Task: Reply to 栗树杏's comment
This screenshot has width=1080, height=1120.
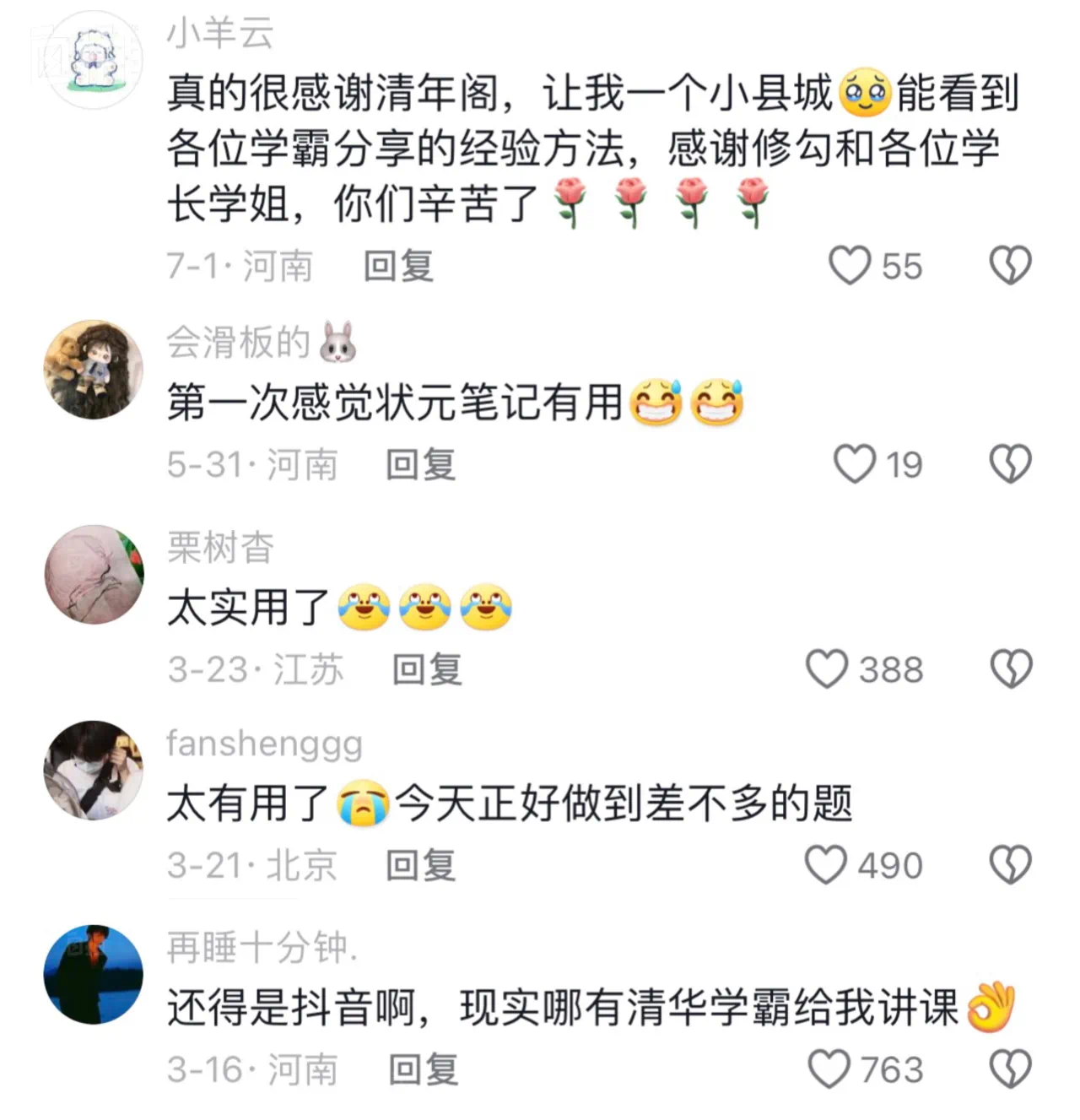Action: tap(427, 670)
